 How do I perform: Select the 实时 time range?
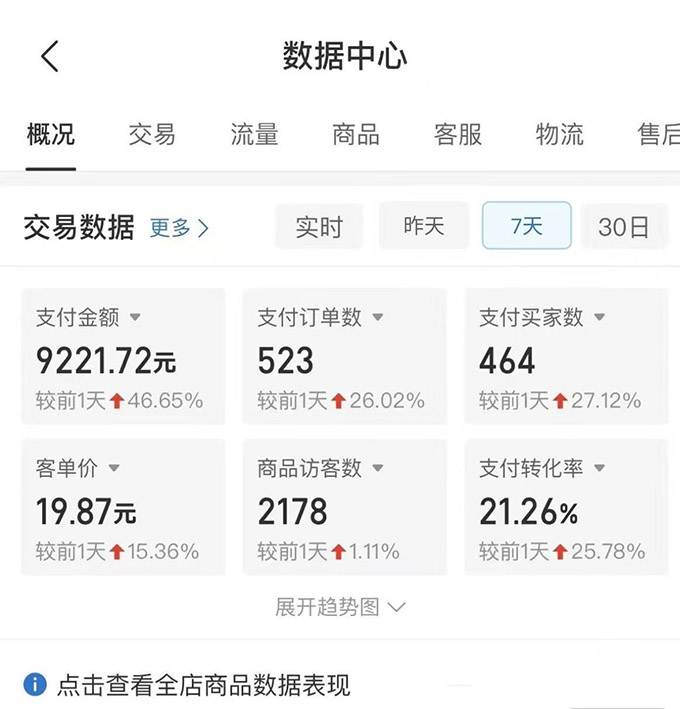point(319,227)
